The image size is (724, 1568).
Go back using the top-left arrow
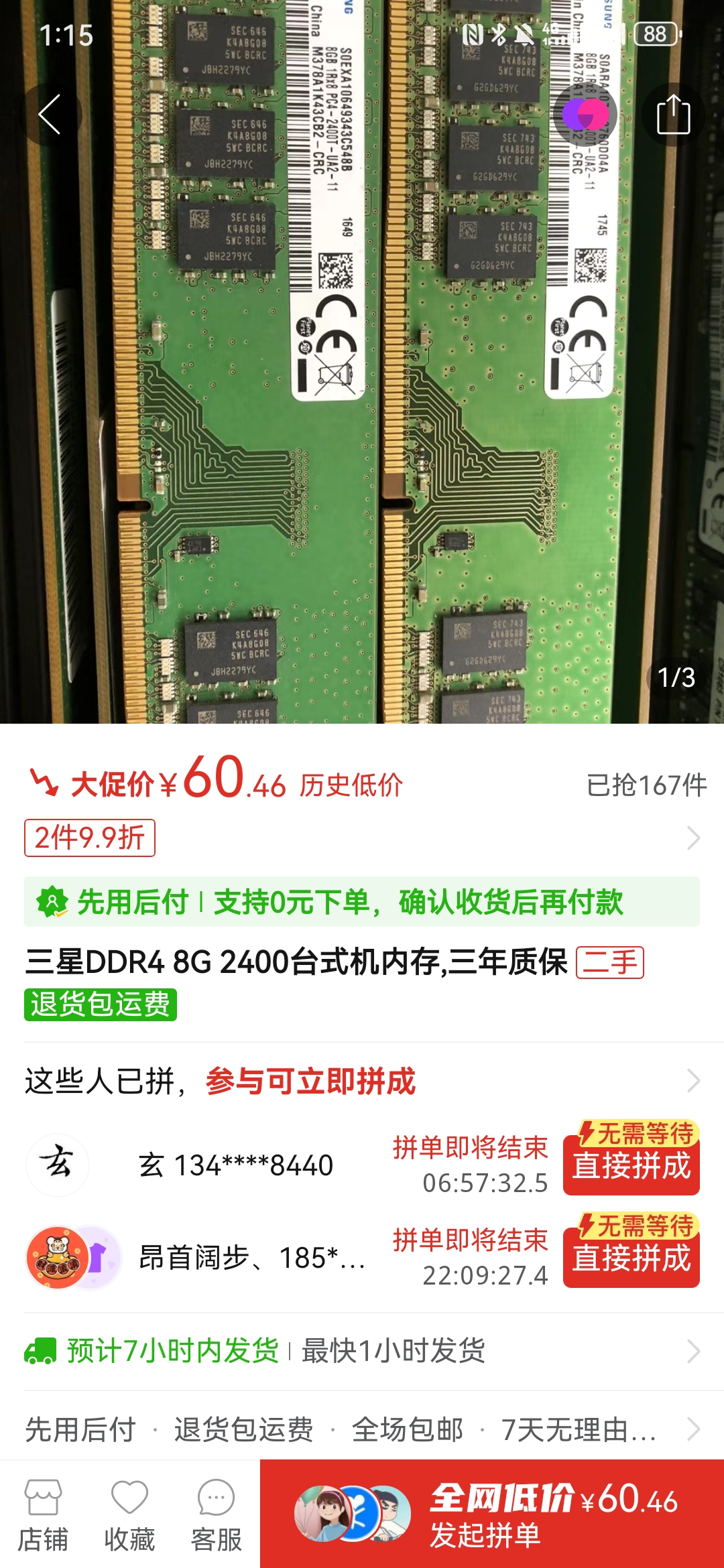tap(51, 115)
